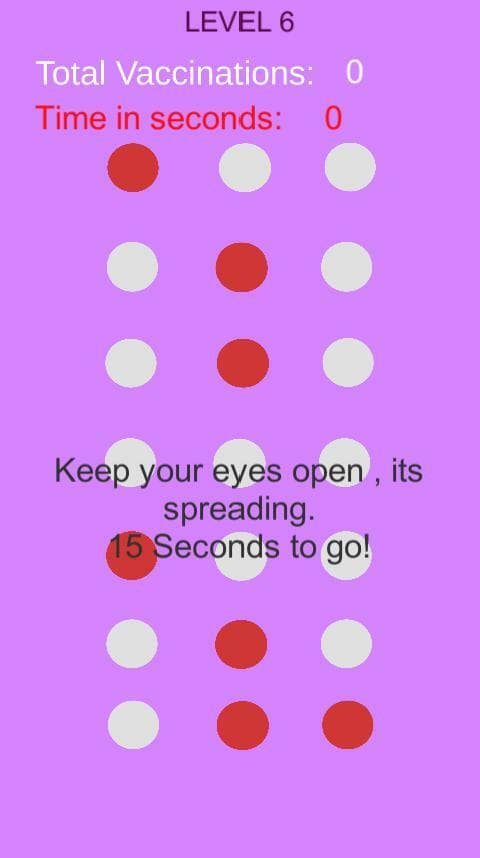This screenshot has width=480, height=858.
Task: Select the bottom row's middle red circle
Action: [x=242, y=725]
